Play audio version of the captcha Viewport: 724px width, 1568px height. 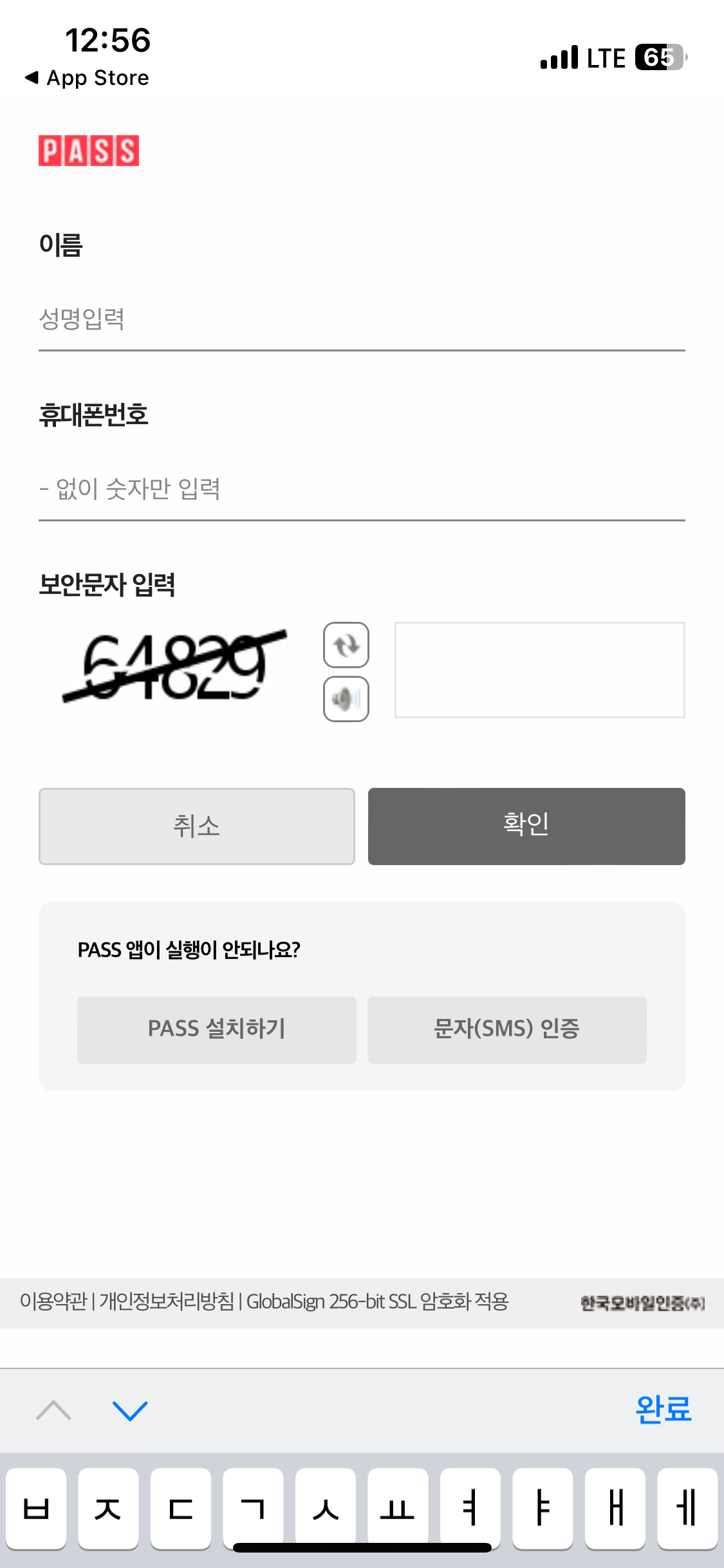click(x=346, y=698)
